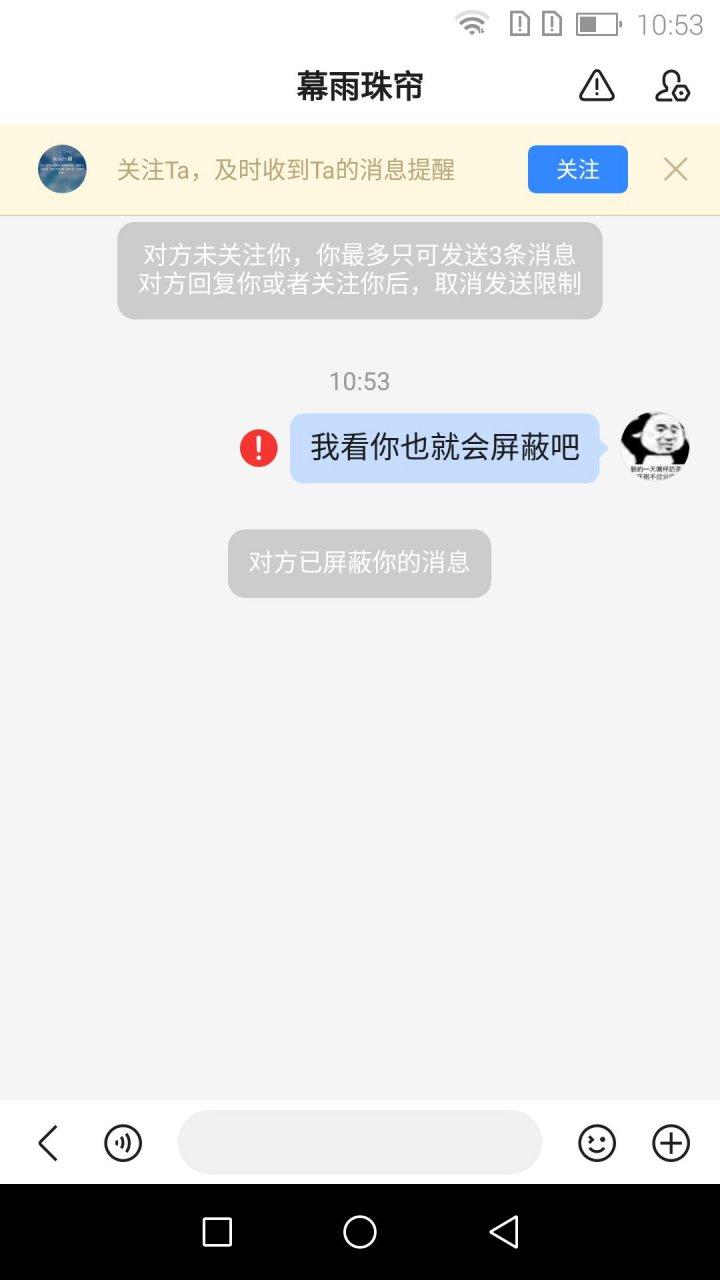Tap the chat title 幕雨珠帘

[359, 87]
